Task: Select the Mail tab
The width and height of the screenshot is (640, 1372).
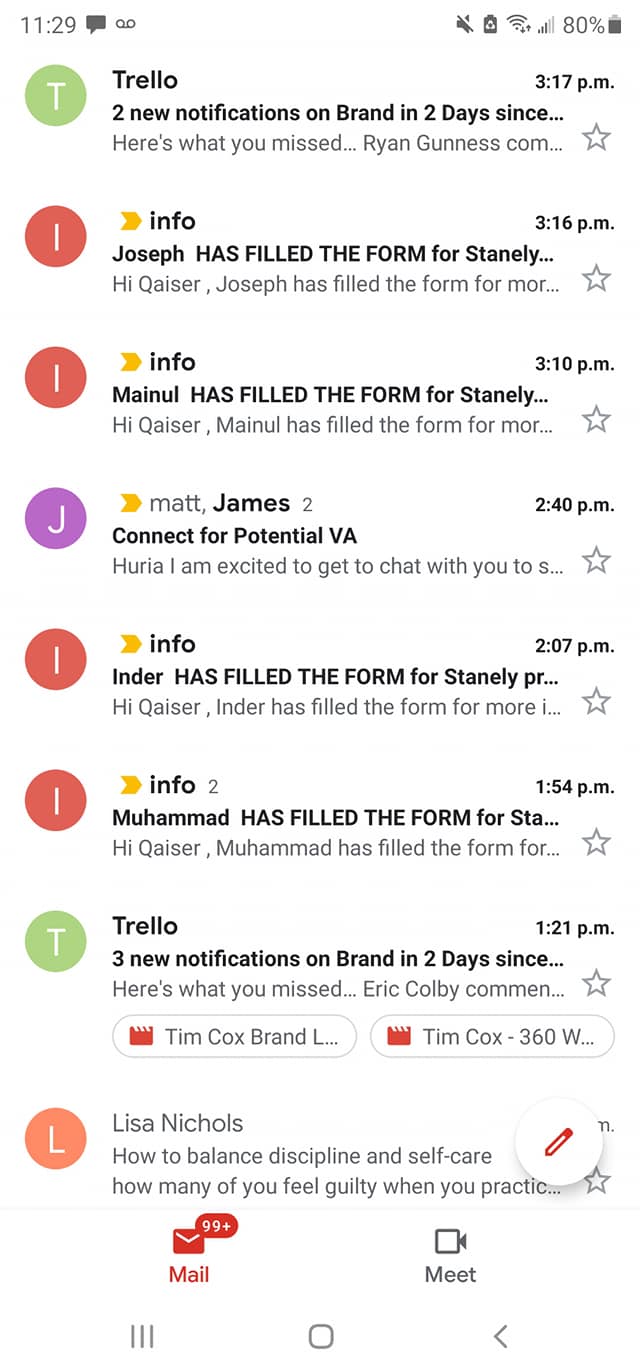Action: pyautogui.click(x=189, y=1256)
